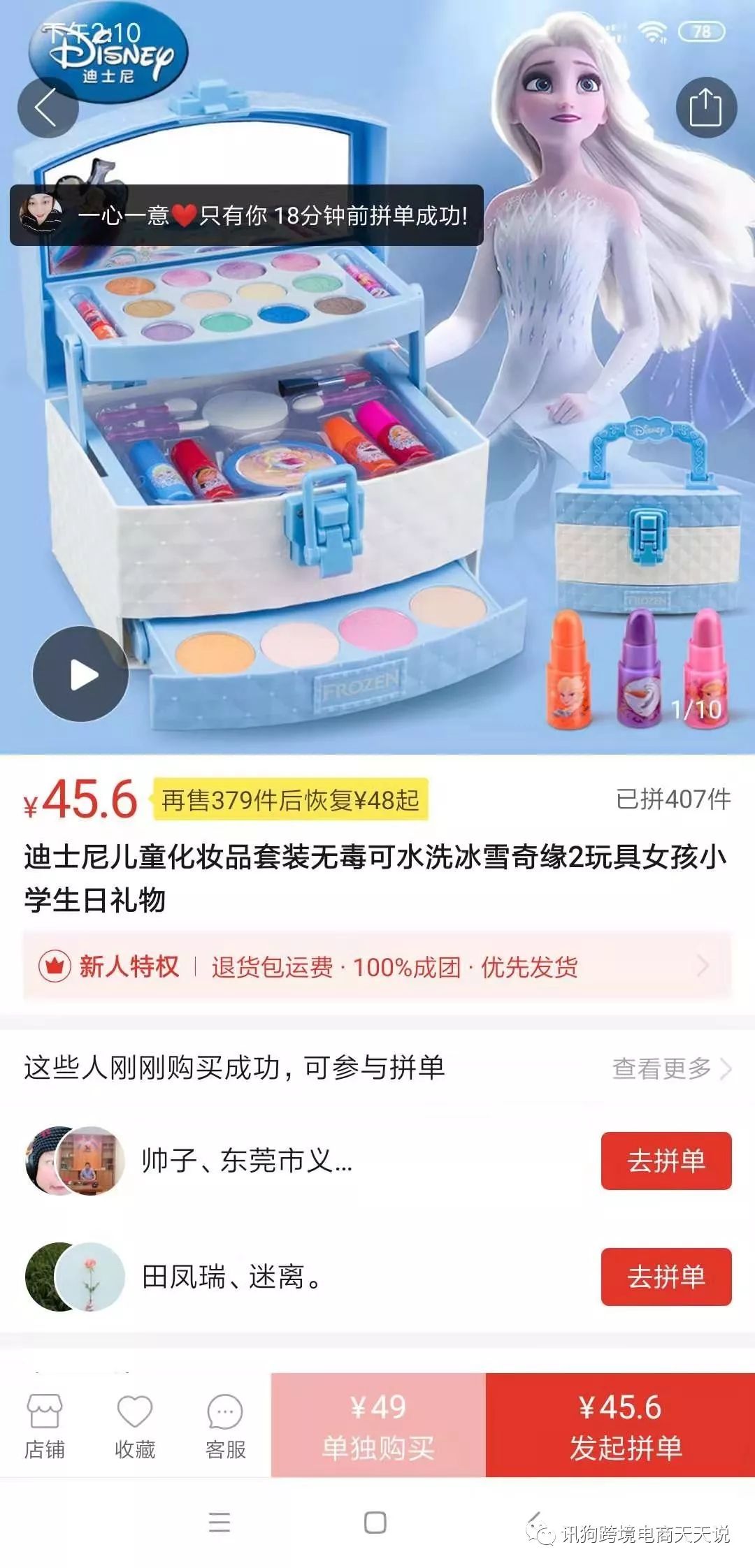755x1568 pixels.
Task: Join 帅子's group with 去拼单
Action: point(666,1161)
